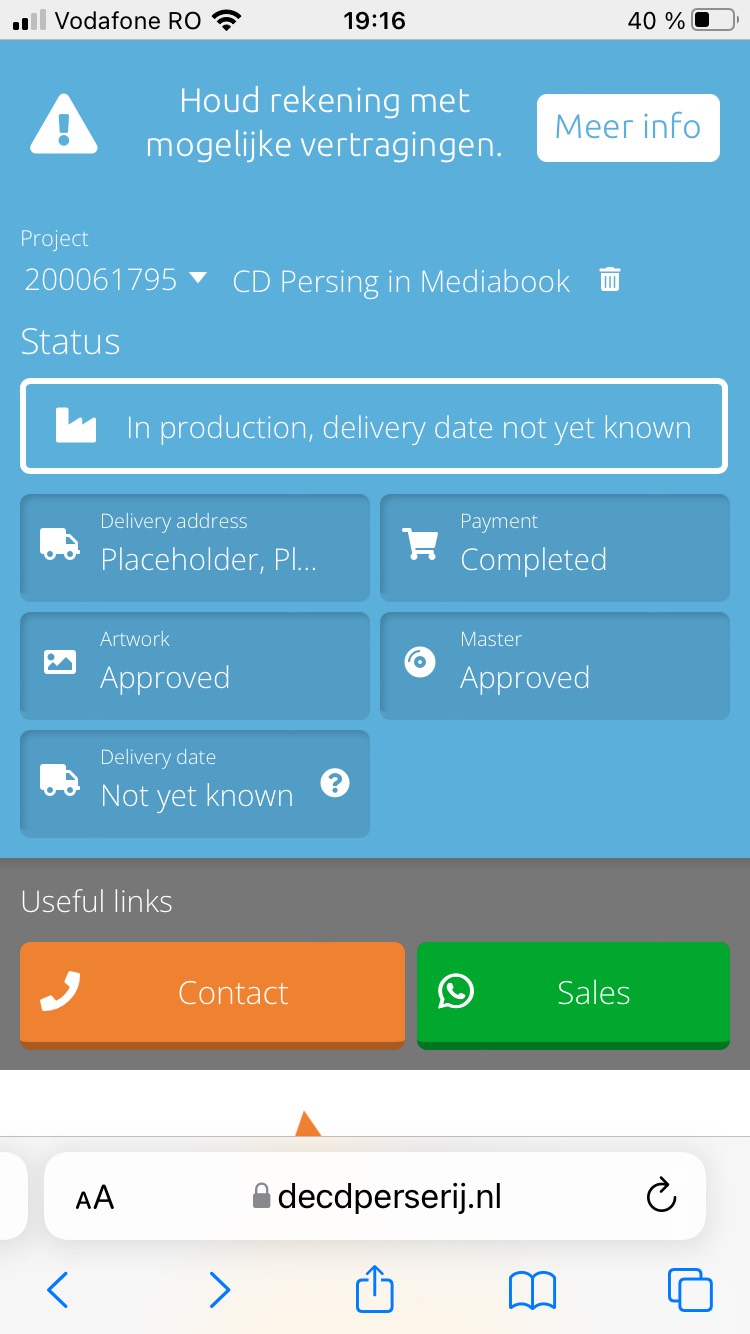Open the Delivery address card

click(194, 547)
